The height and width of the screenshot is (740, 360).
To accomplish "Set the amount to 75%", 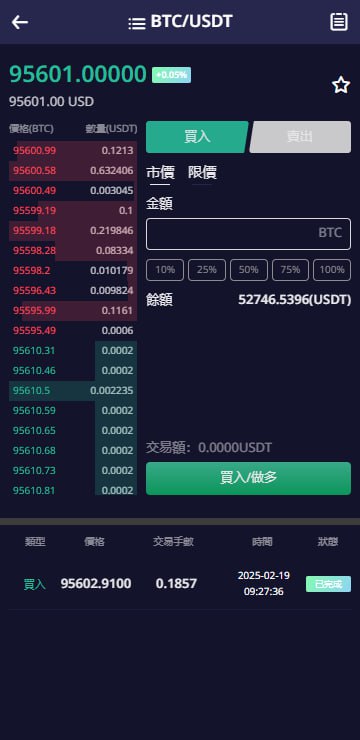I will click(x=290, y=270).
